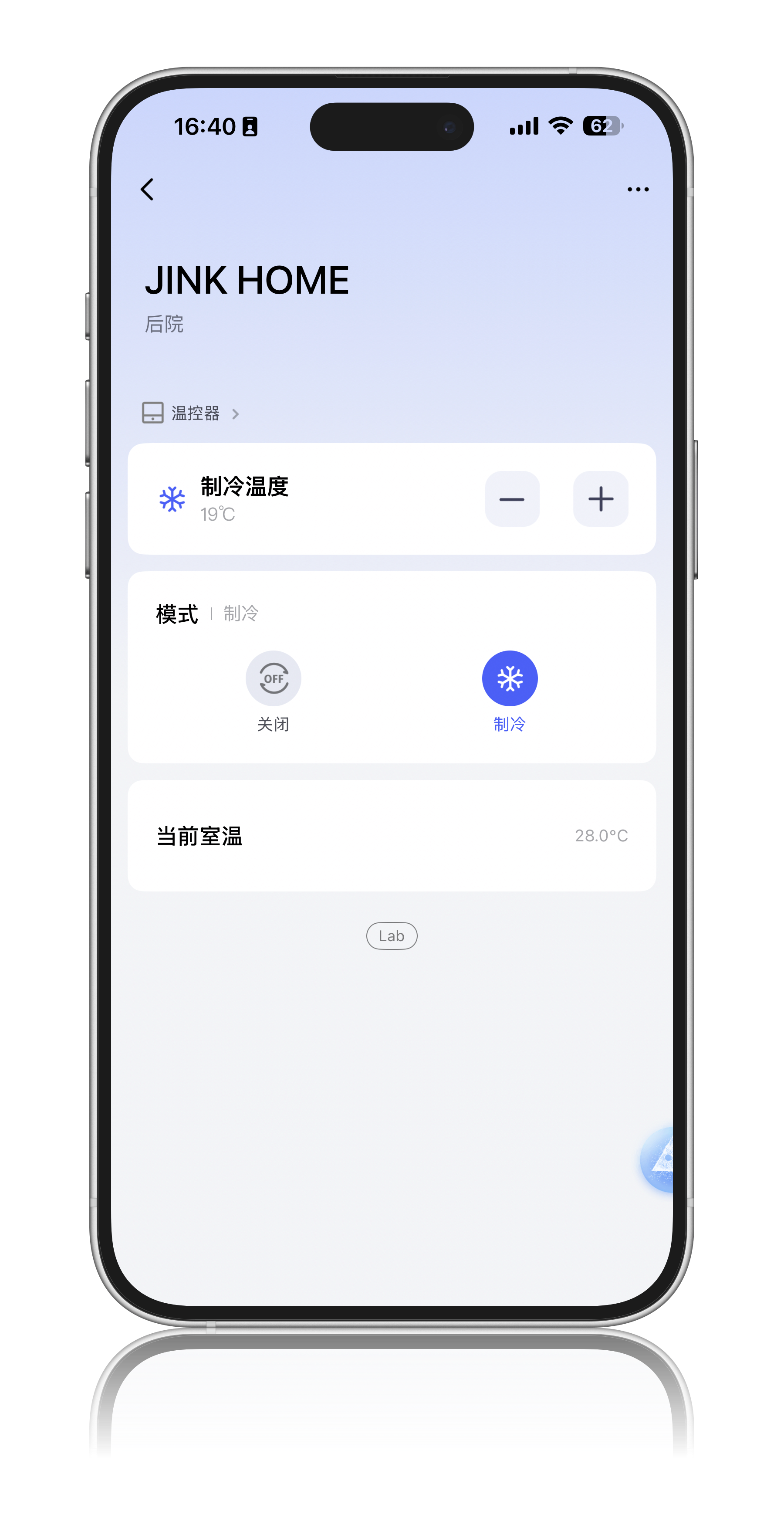
Task: Go back using the top arrow
Action: point(147,190)
